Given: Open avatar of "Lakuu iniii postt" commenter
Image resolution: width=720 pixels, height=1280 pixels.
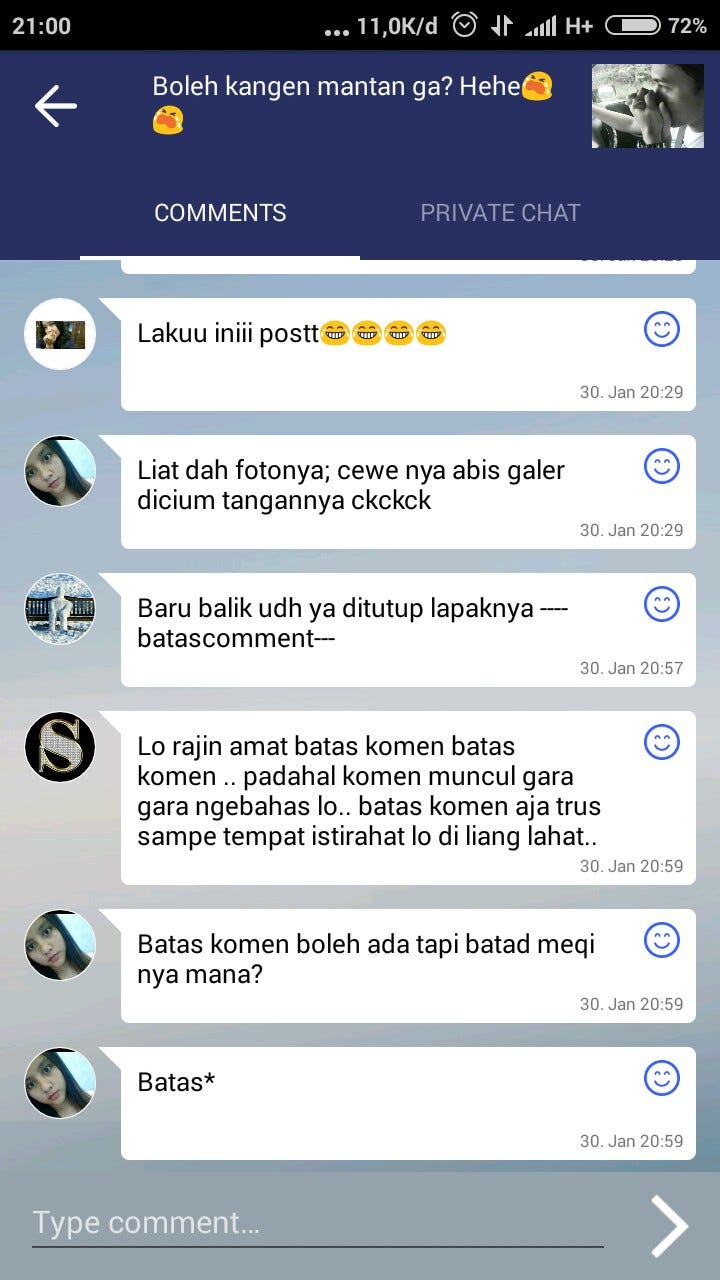Looking at the screenshot, I should (60, 334).
